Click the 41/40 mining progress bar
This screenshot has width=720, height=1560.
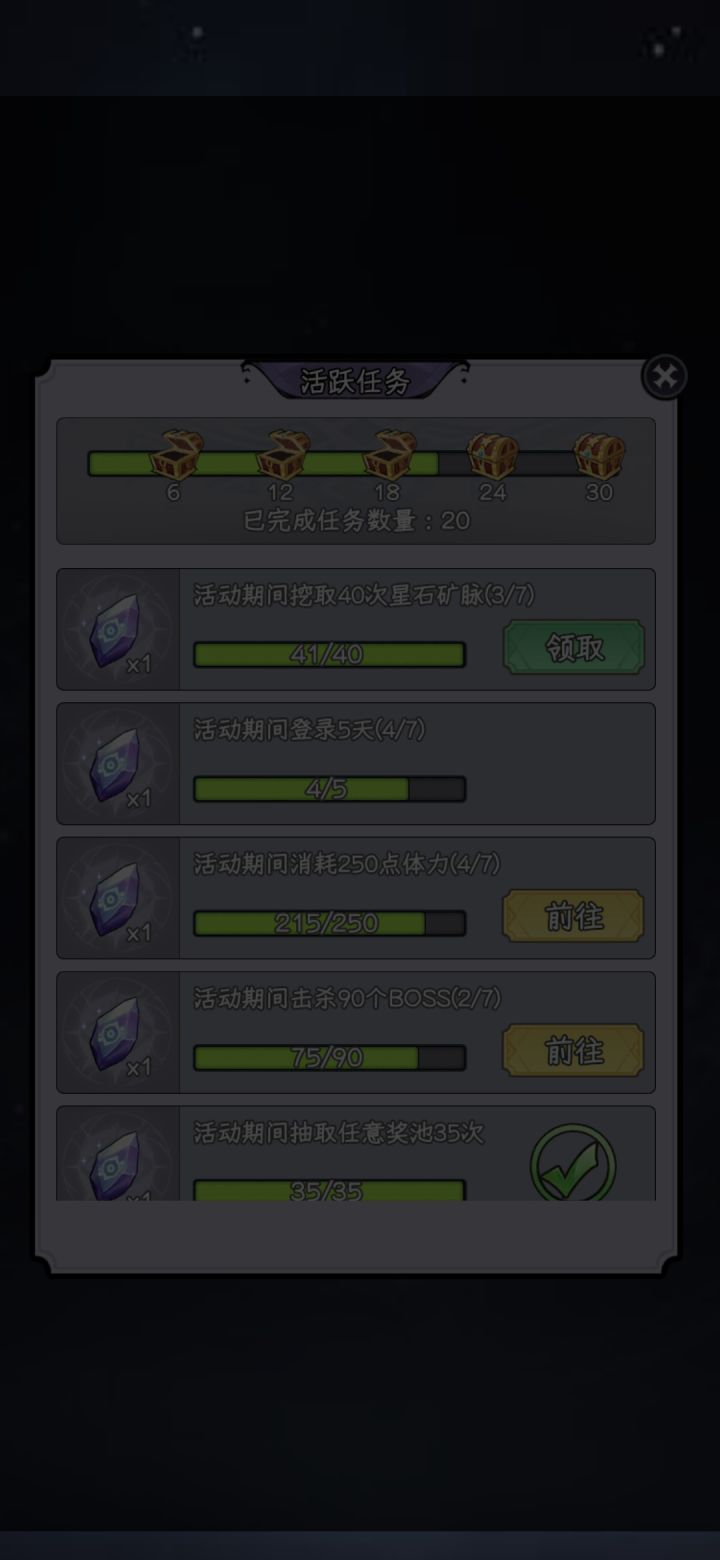pyautogui.click(x=328, y=654)
